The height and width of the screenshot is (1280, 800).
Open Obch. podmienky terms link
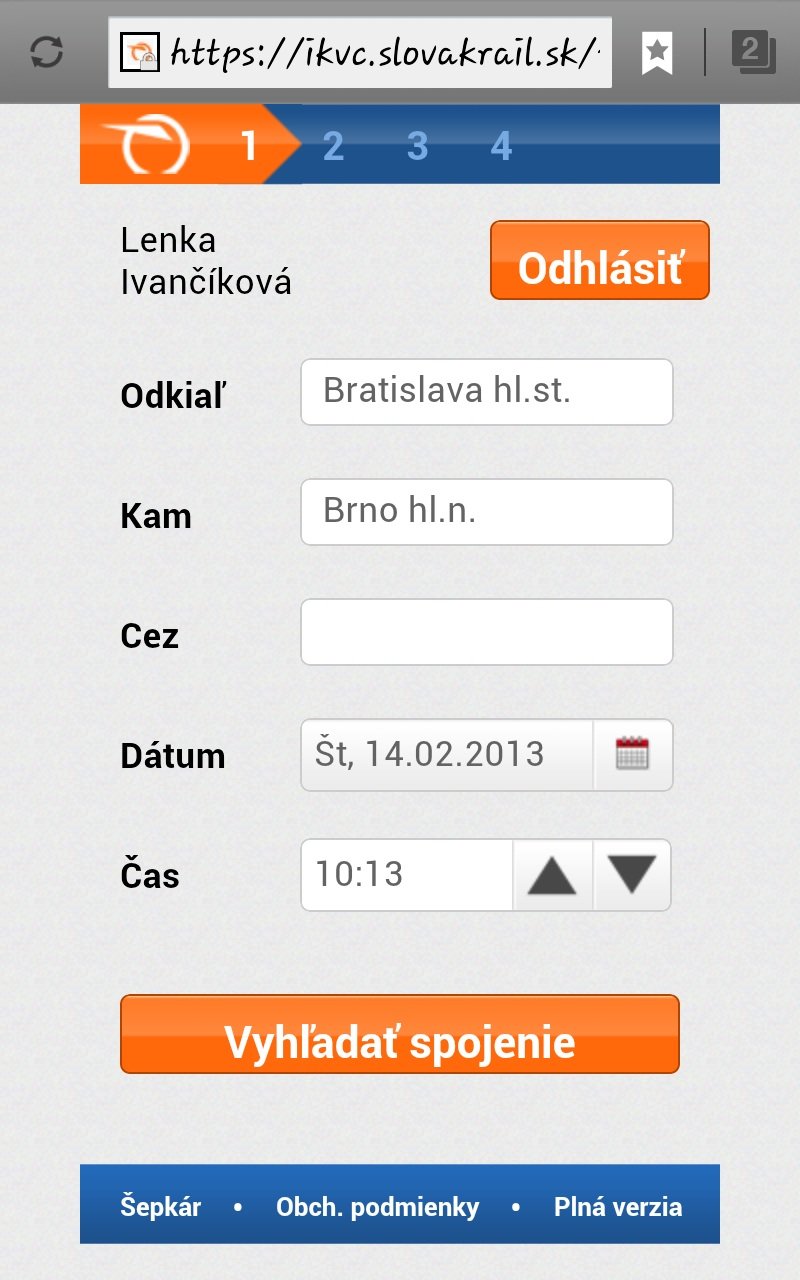tap(377, 1206)
